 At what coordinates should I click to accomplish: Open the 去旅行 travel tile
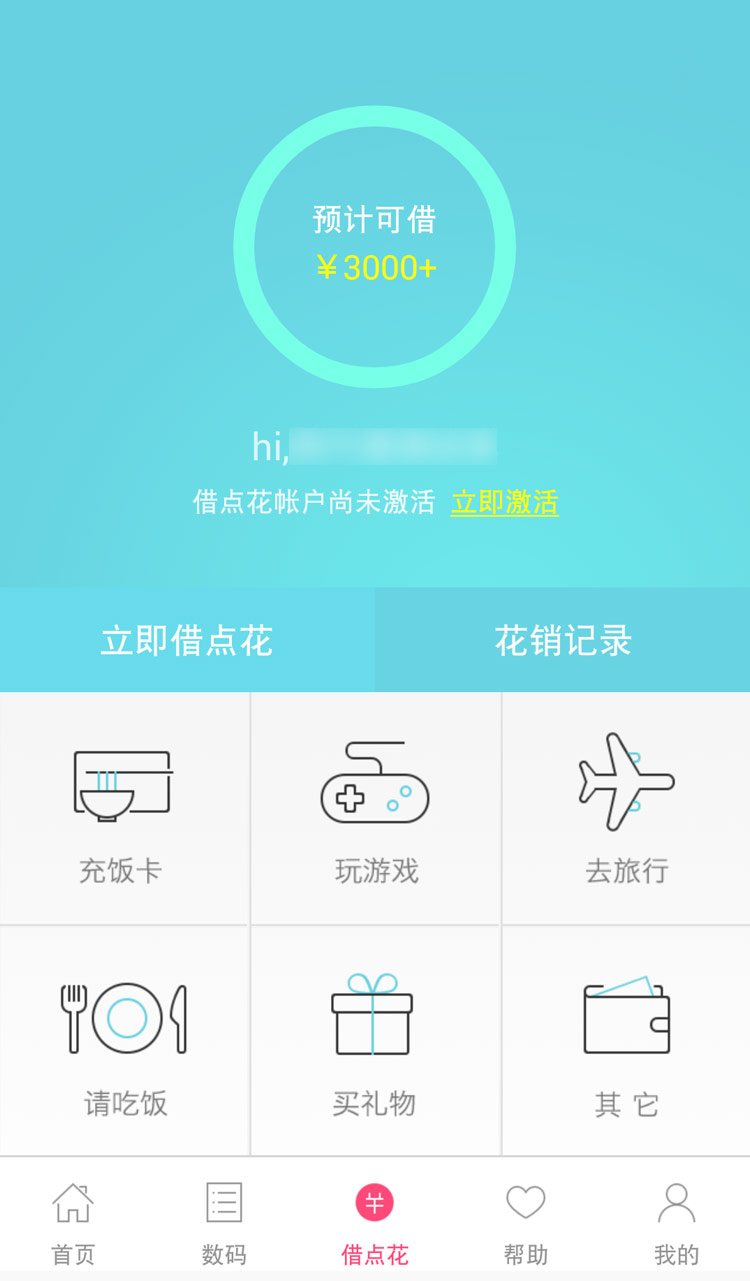click(x=626, y=808)
